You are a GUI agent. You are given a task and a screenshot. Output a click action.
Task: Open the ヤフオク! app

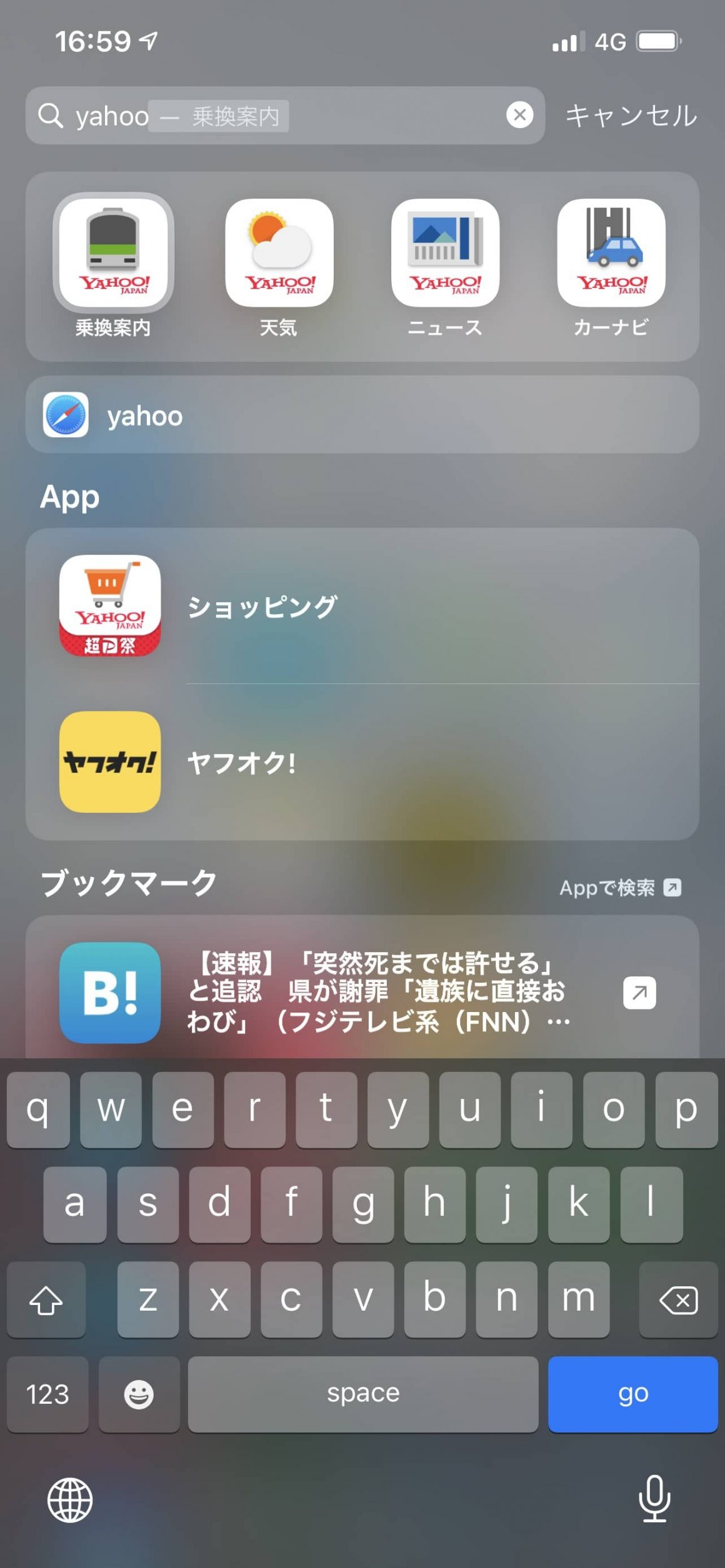pyautogui.click(x=361, y=762)
